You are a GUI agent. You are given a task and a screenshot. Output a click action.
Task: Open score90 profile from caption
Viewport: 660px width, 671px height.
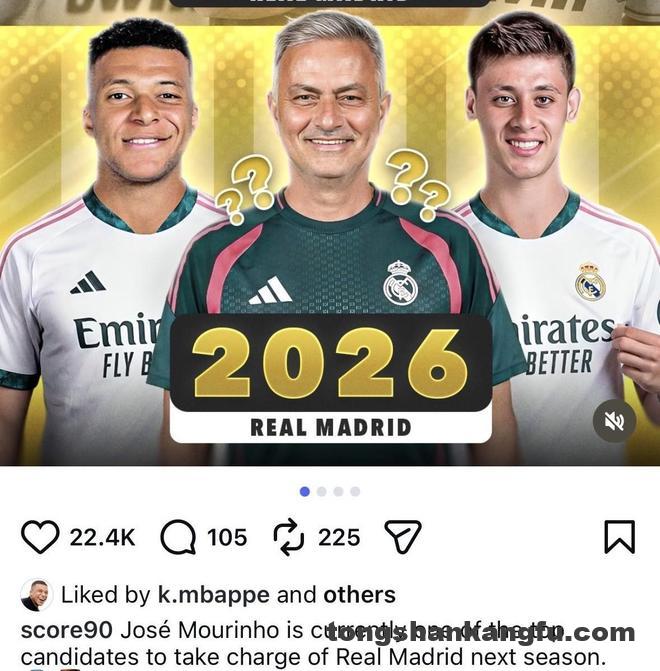tap(67, 630)
